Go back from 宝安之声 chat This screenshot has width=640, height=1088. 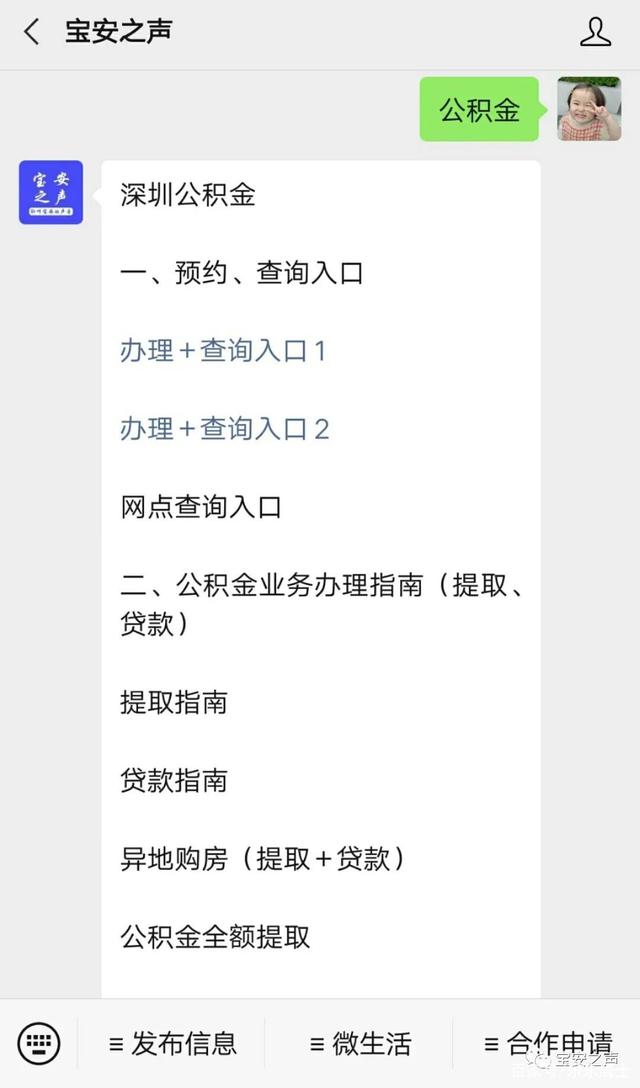point(32,32)
